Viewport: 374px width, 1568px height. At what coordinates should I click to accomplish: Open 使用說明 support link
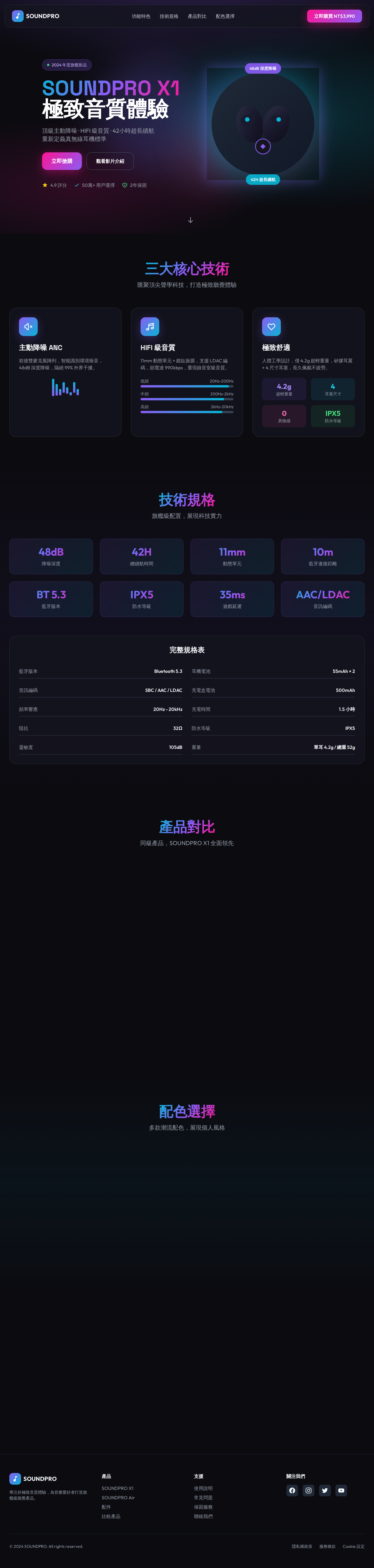point(203,1488)
